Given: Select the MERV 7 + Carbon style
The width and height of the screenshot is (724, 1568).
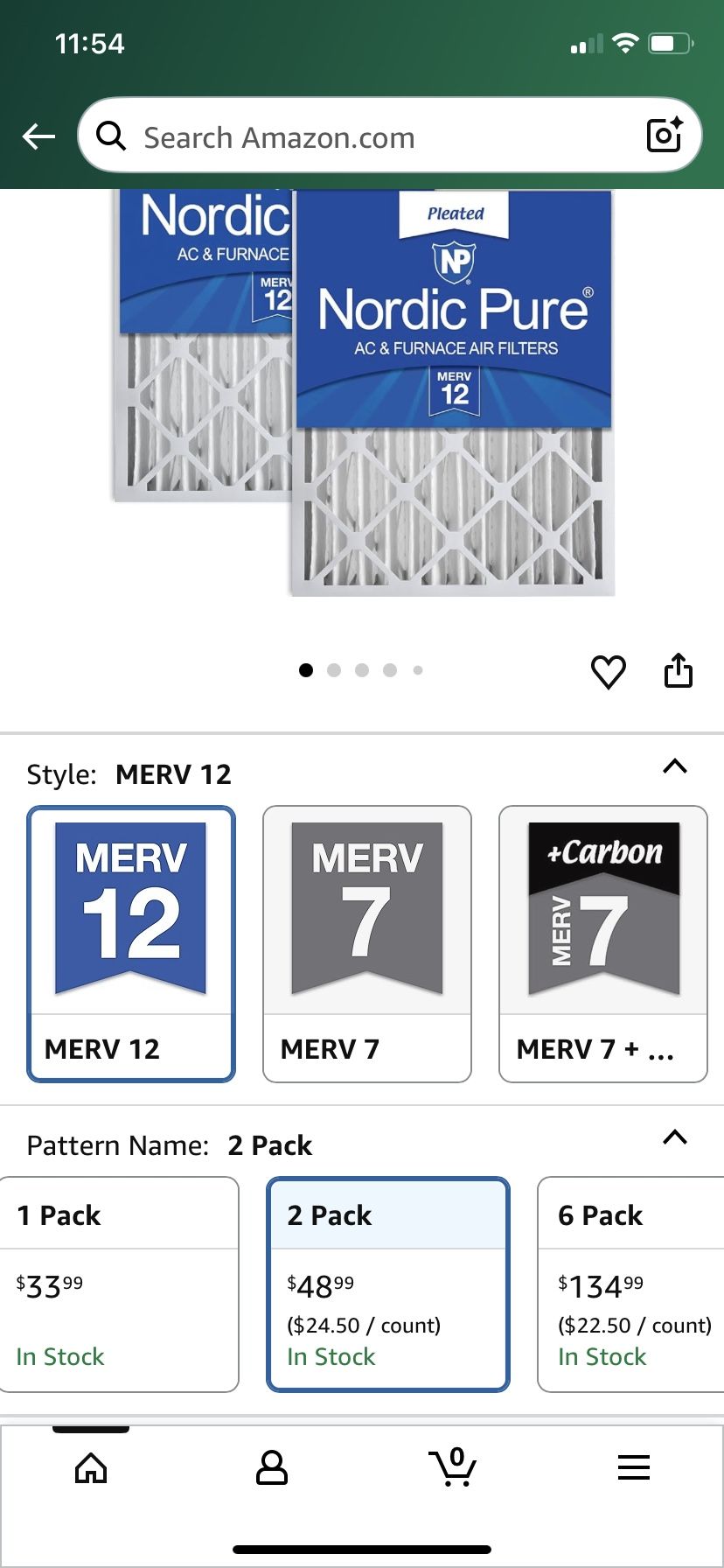Looking at the screenshot, I should point(602,941).
